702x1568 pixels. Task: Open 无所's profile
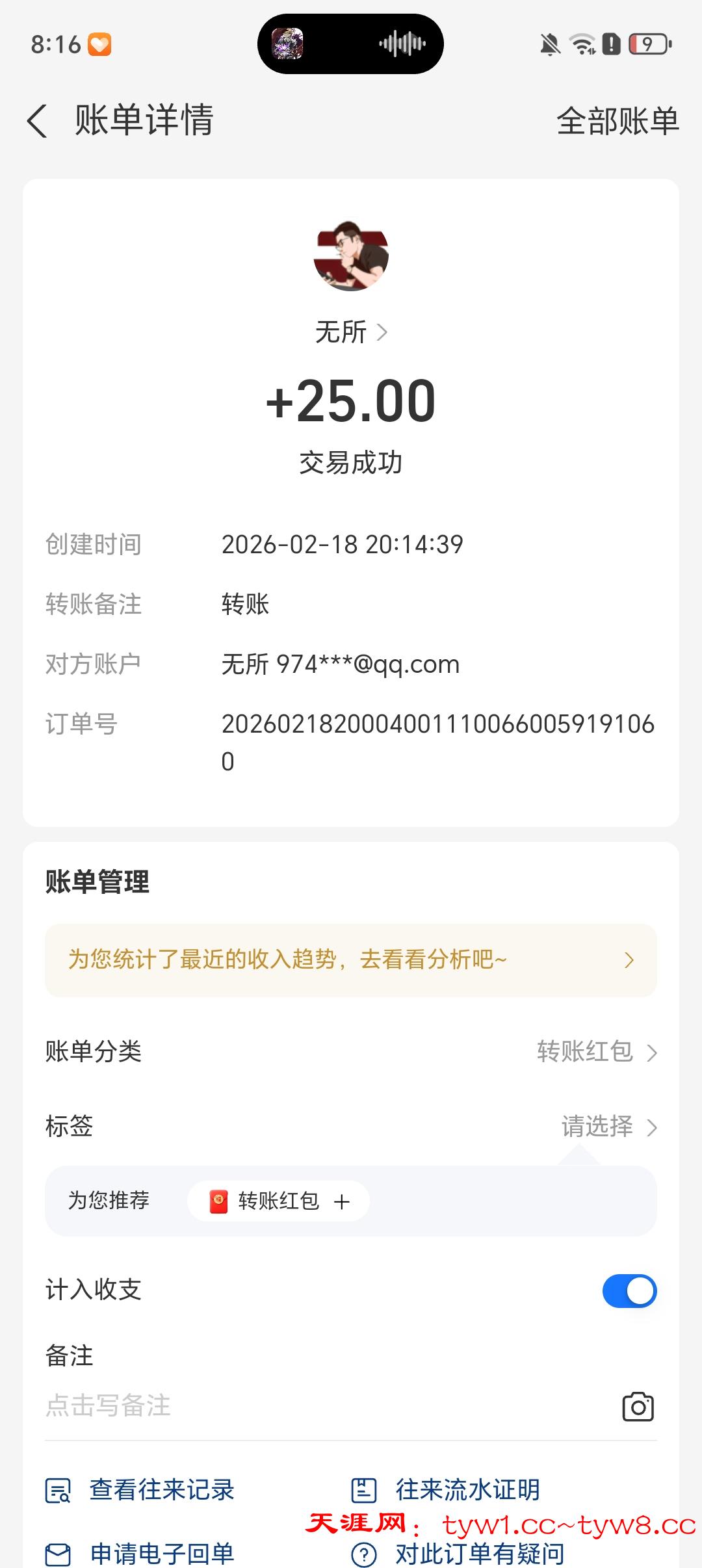351,332
